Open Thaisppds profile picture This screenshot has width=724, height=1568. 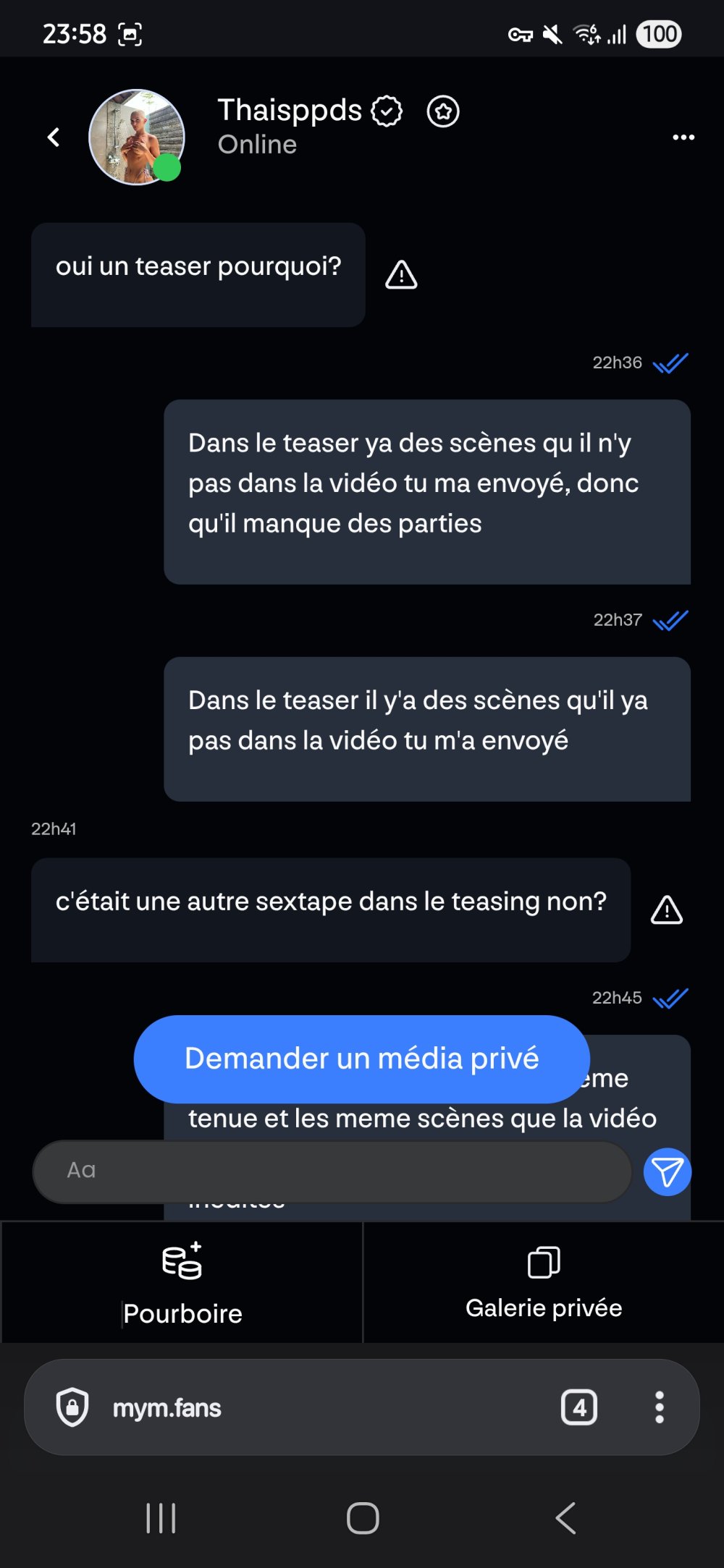(x=136, y=137)
